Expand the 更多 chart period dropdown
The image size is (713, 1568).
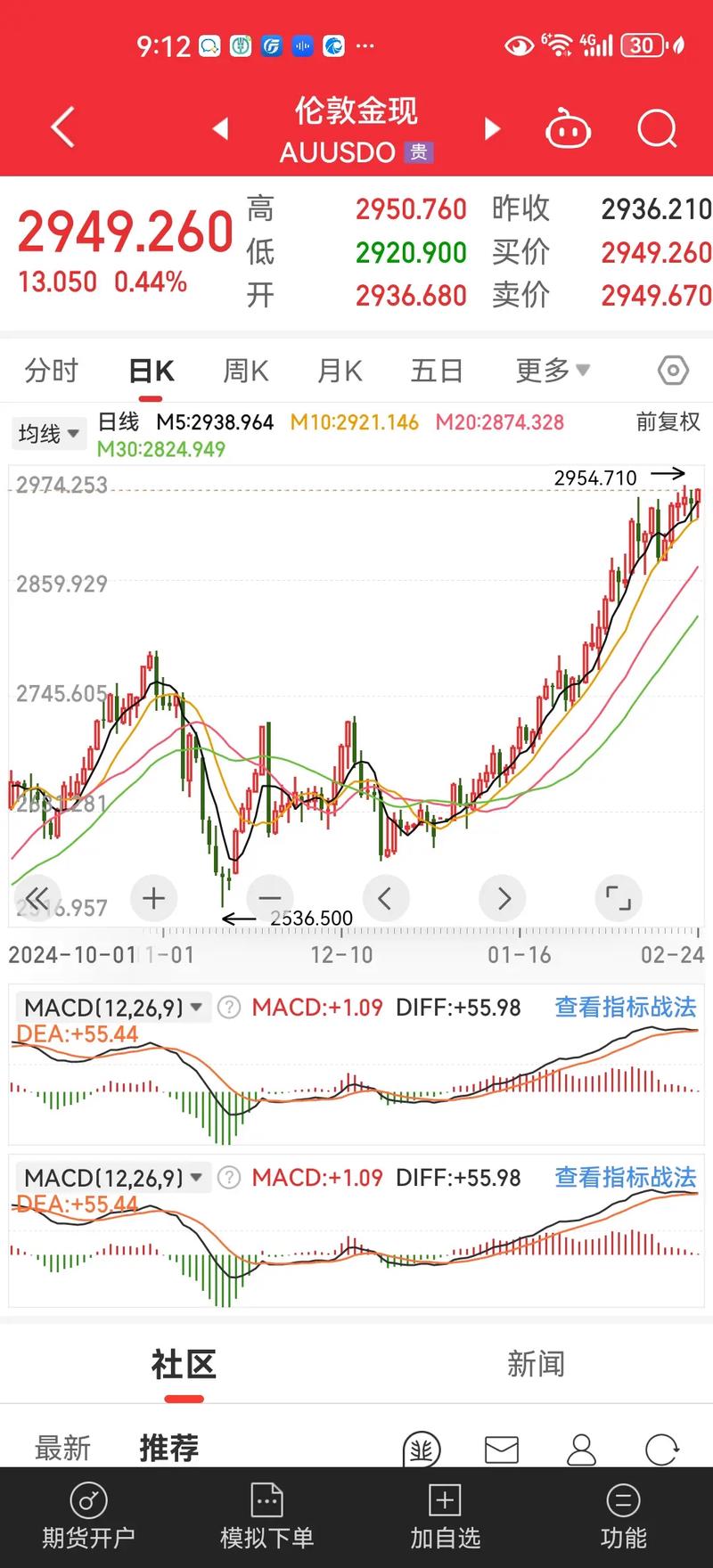click(x=552, y=370)
